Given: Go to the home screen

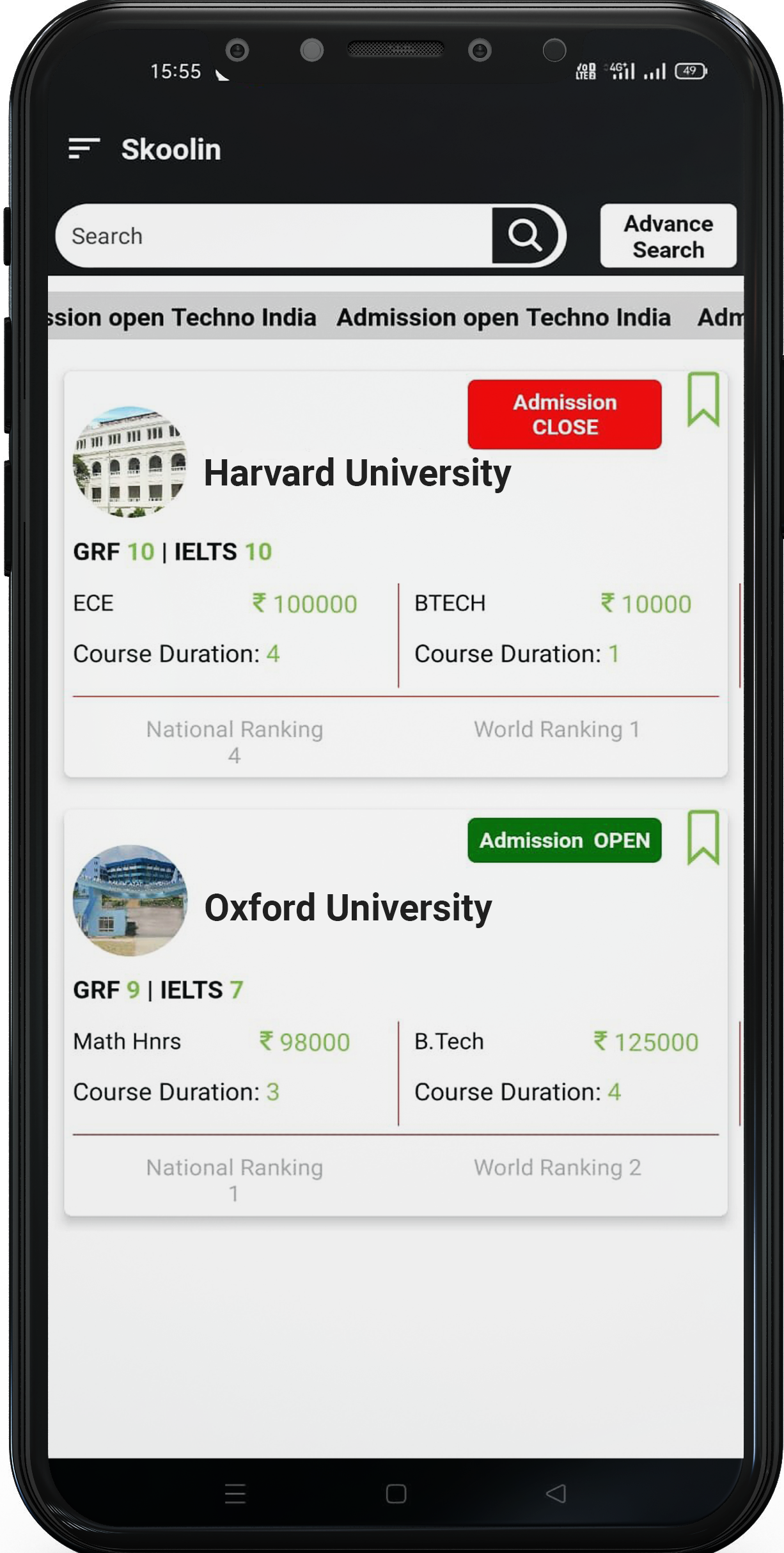Looking at the screenshot, I should tap(396, 1495).
